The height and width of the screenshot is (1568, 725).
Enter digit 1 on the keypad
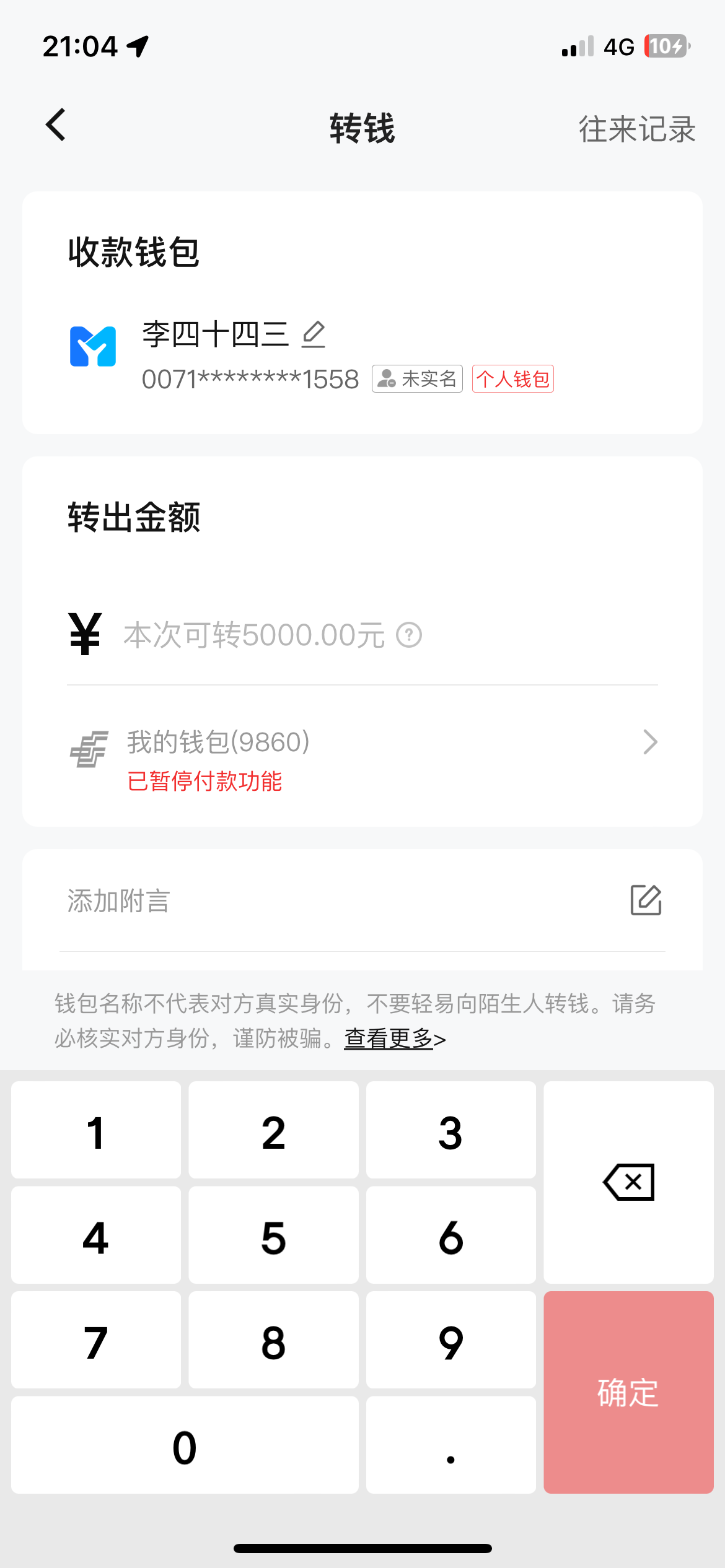pyautogui.click(x=96, y=1130)
